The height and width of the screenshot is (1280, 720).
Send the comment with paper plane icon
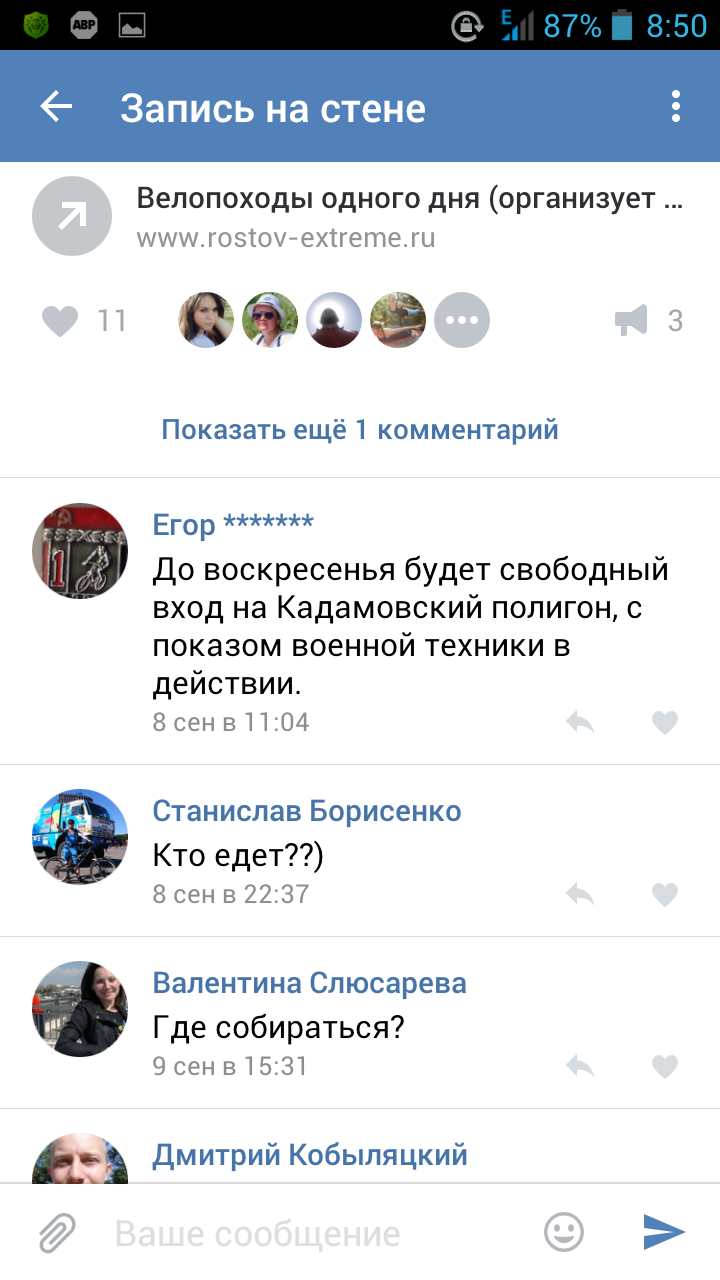tap(664, 1232)
